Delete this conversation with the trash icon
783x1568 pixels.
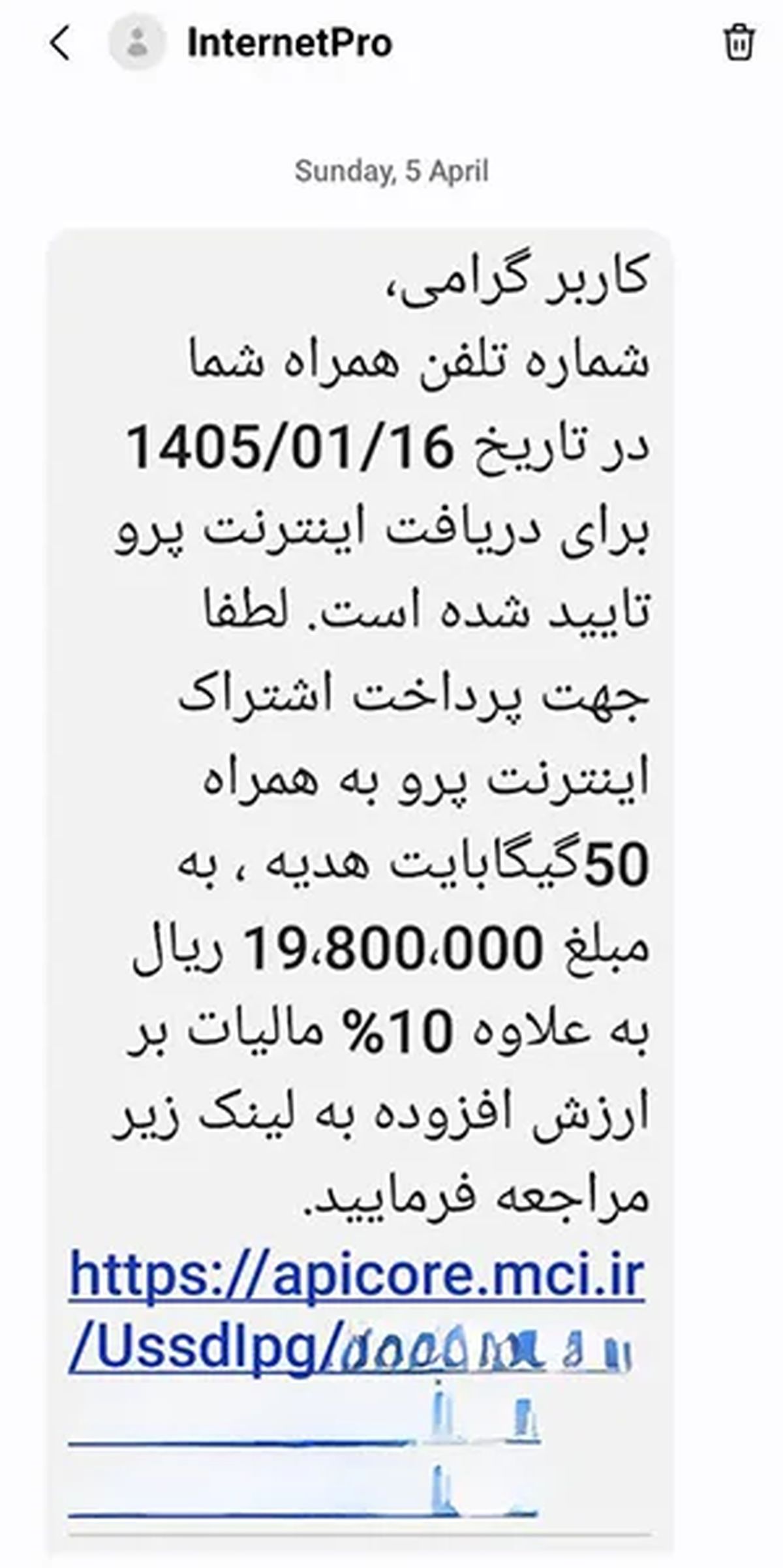point(739,42)
